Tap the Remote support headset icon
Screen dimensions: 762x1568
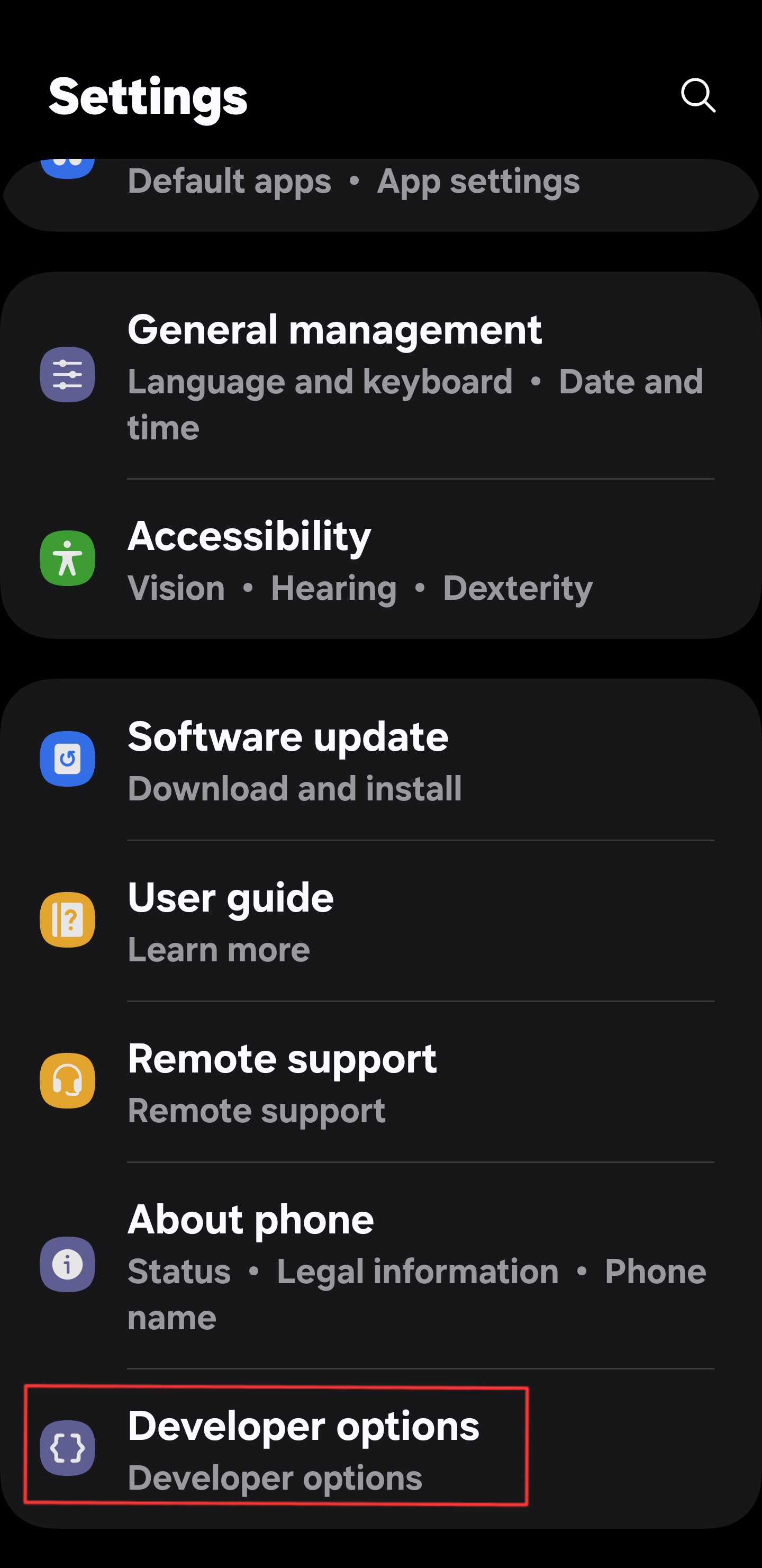point(68,1082)
